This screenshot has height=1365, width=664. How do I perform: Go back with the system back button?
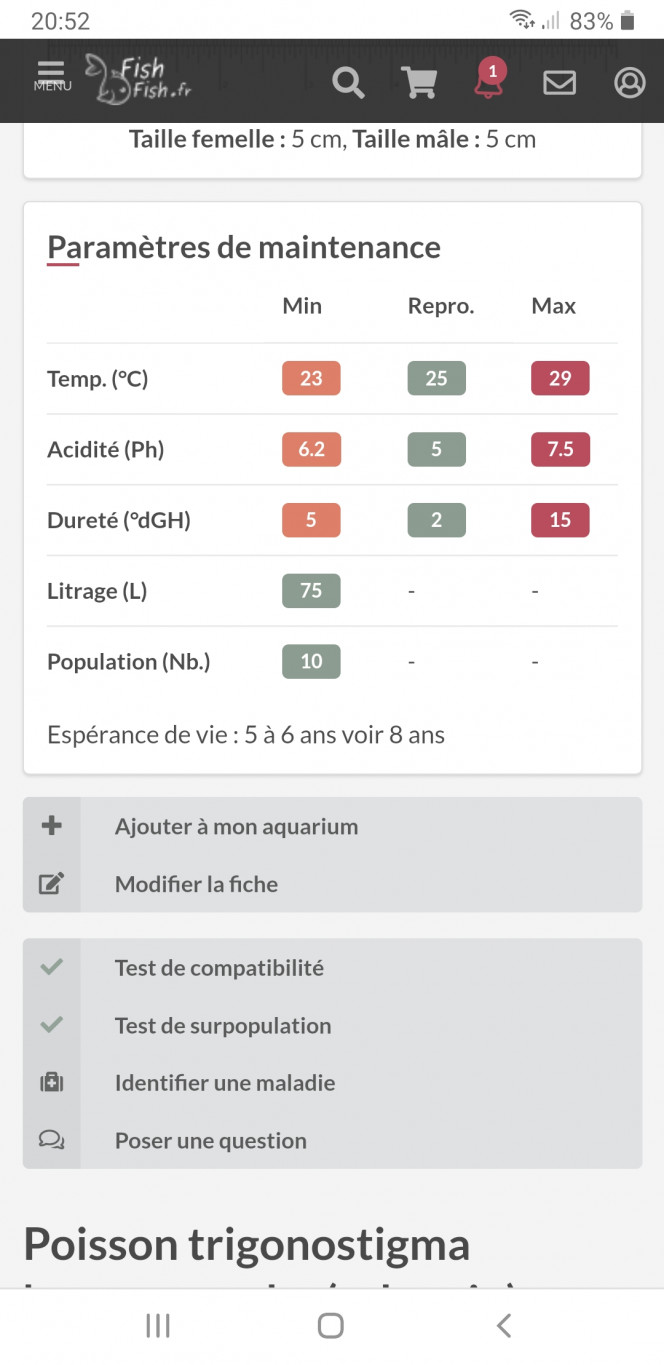[x=504, y=1326]
